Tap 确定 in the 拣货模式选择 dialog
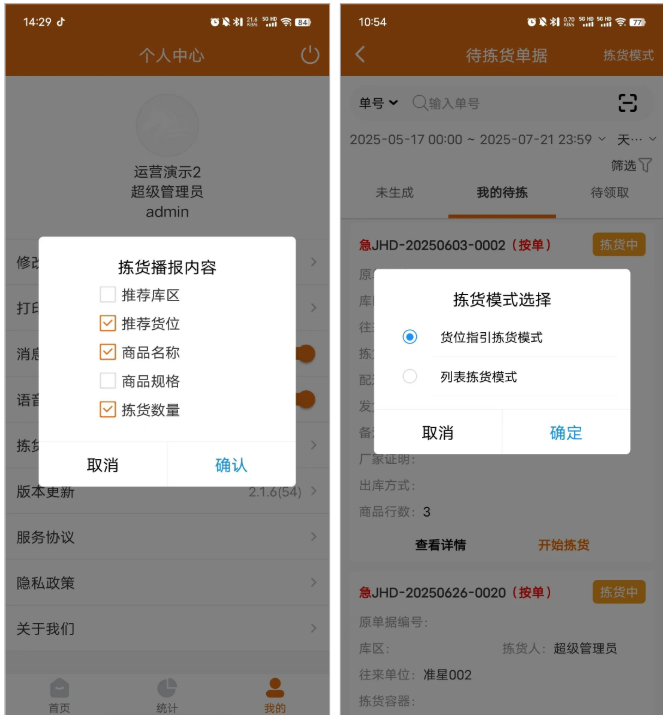This screenshot has width=663, height=715. point(566,432)
